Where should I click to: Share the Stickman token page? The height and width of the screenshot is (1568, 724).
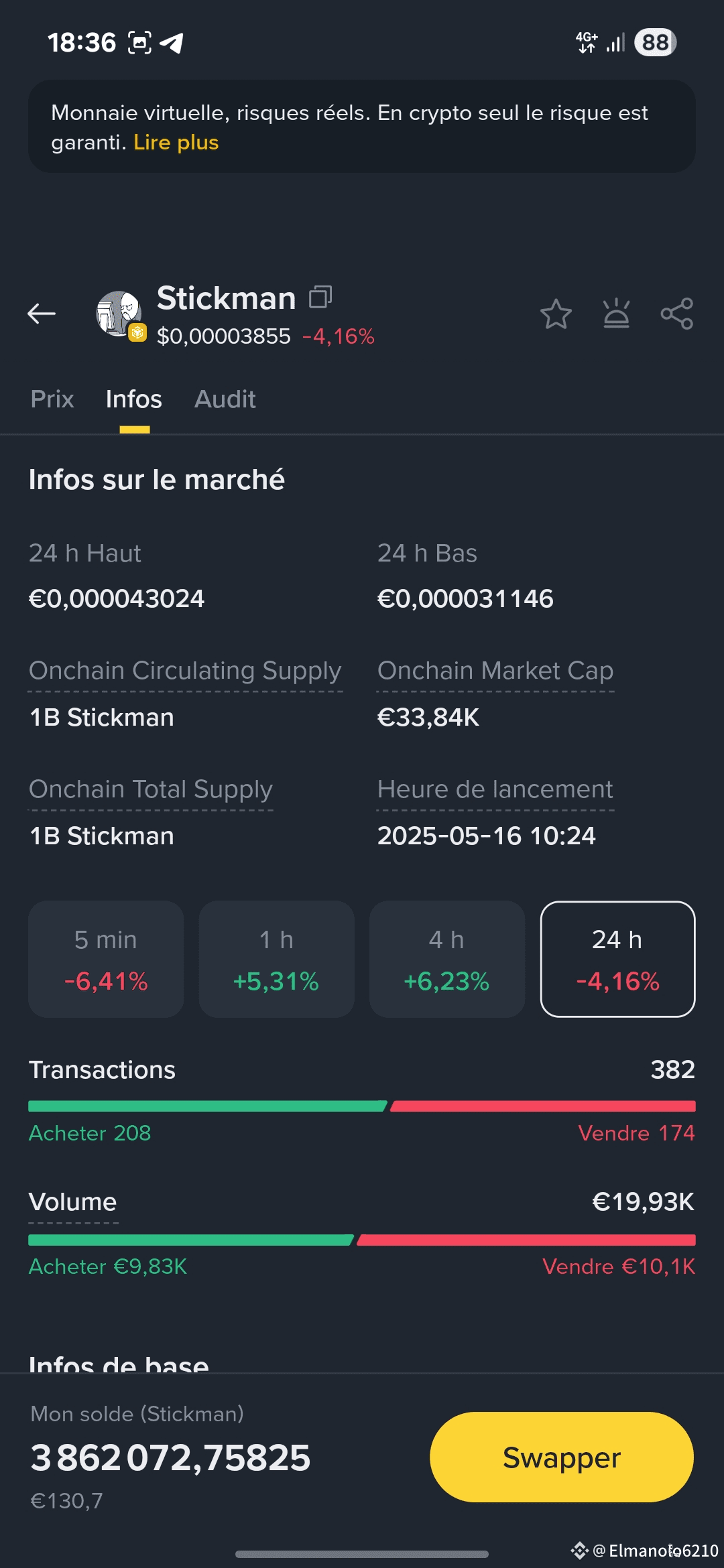(x=676, y=314)
